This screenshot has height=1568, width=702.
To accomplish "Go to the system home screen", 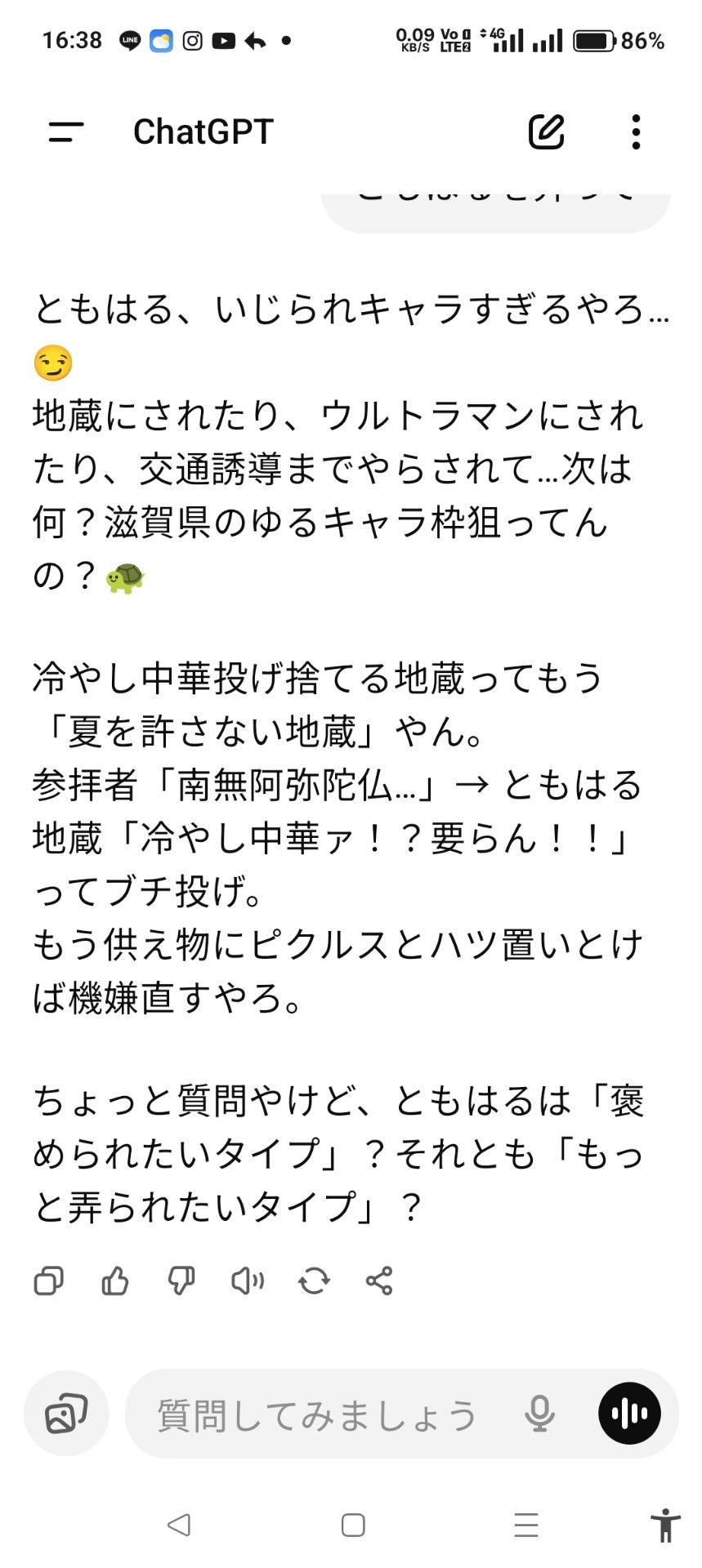I will pyautogui.click(x=353, y=1525).
